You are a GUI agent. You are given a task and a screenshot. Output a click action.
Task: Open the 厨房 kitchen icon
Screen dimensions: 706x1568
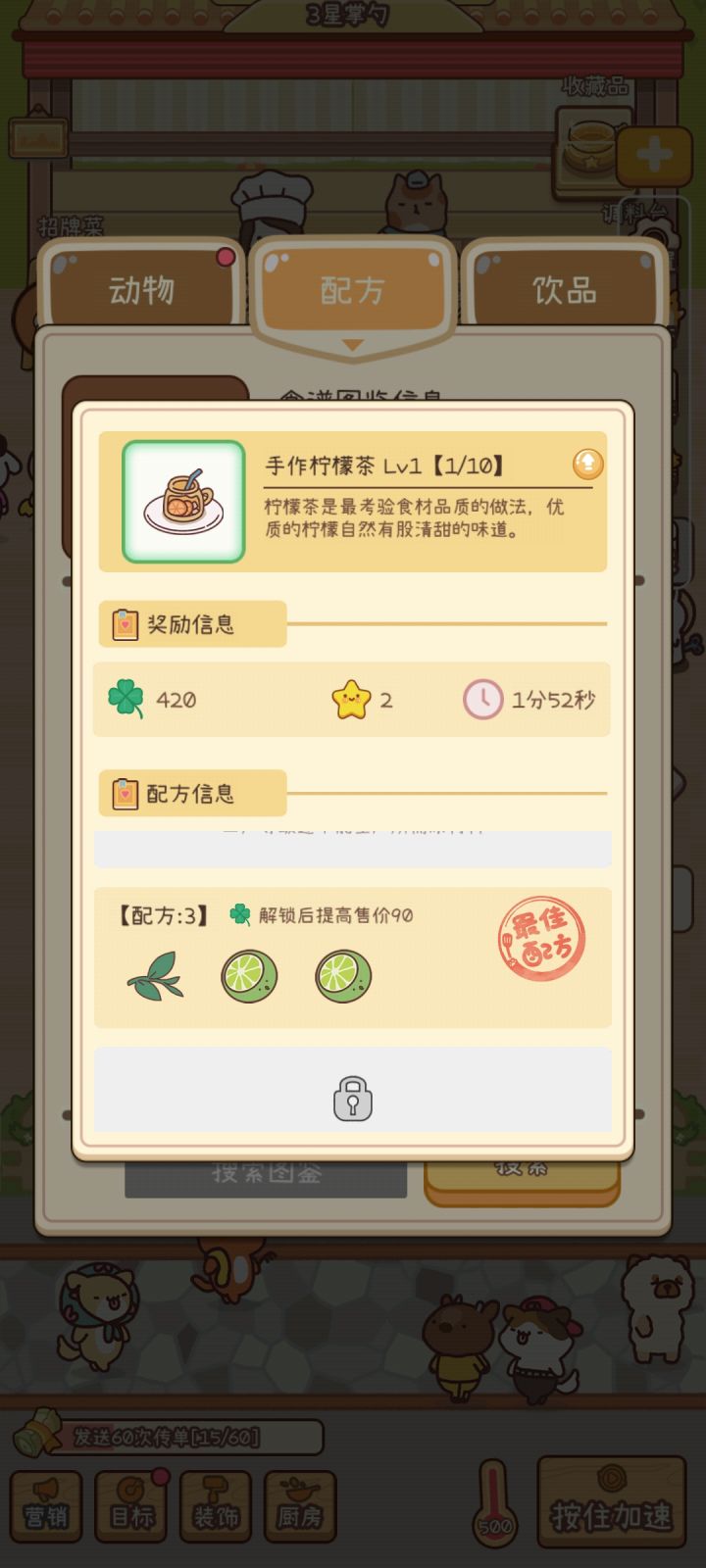tap(301, 1506)
